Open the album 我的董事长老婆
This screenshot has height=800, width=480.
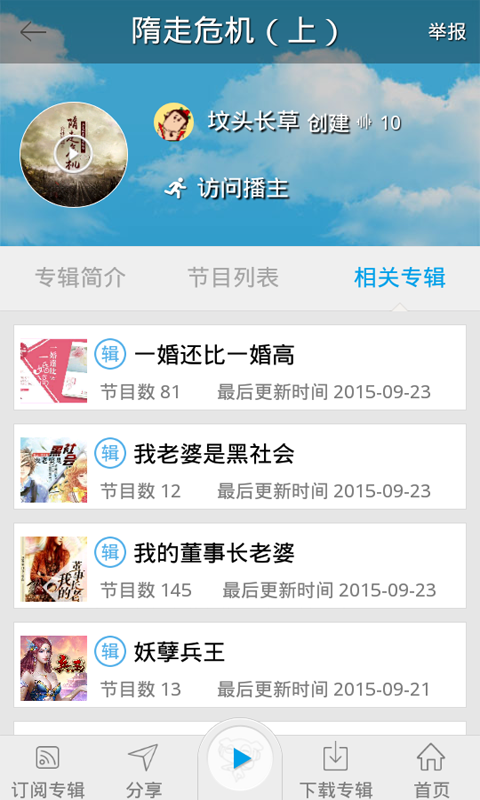point(240,565)
